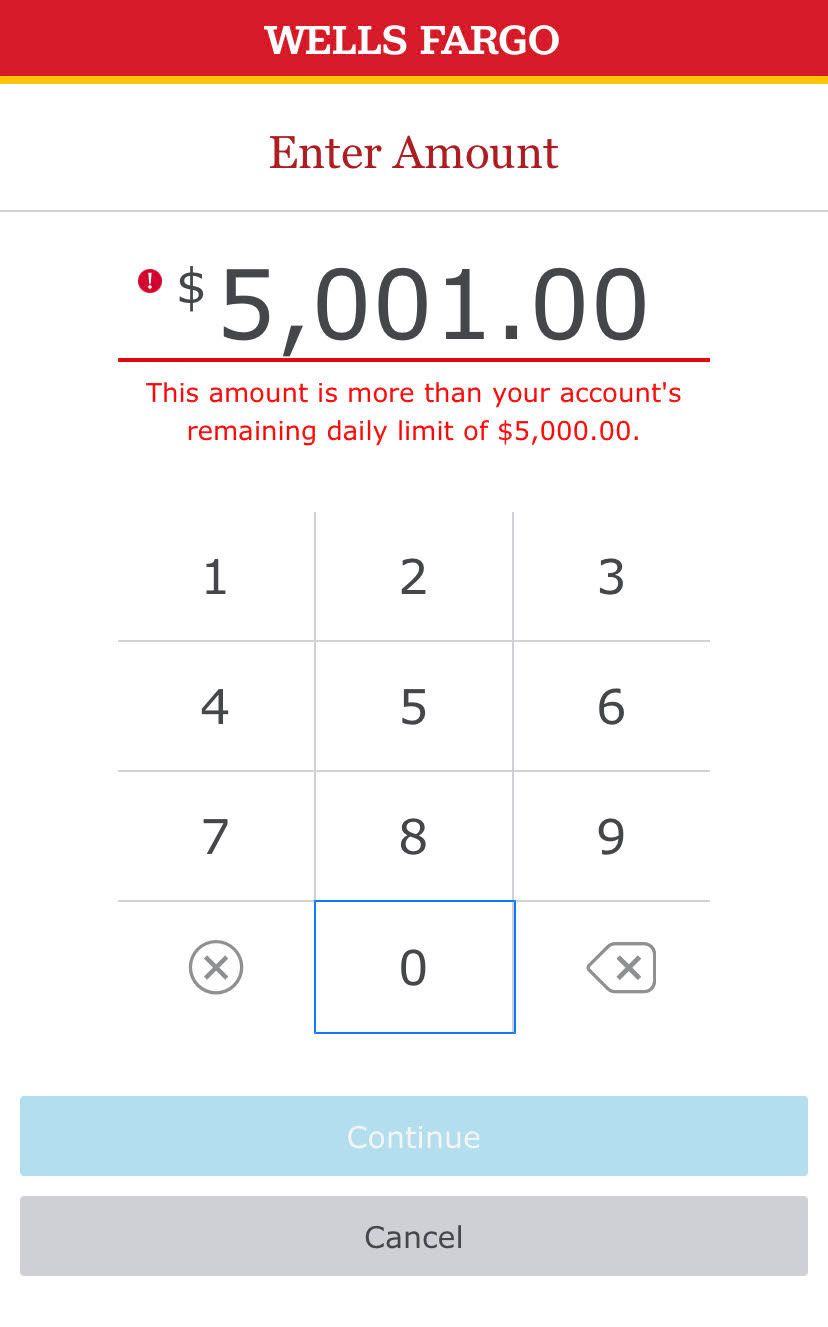Enter digit 5 on the keypad

click(x=414, y=707)
